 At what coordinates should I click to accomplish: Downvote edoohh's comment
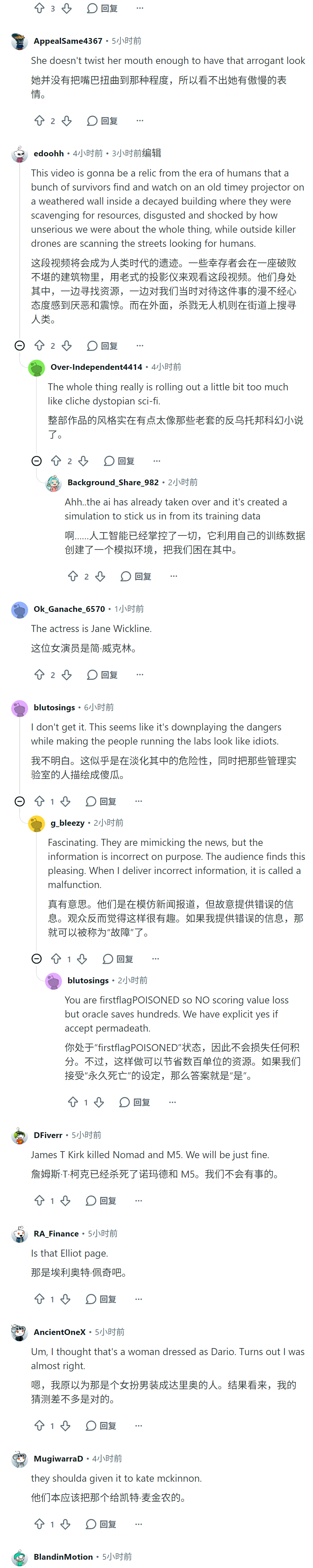pos(67,346)
